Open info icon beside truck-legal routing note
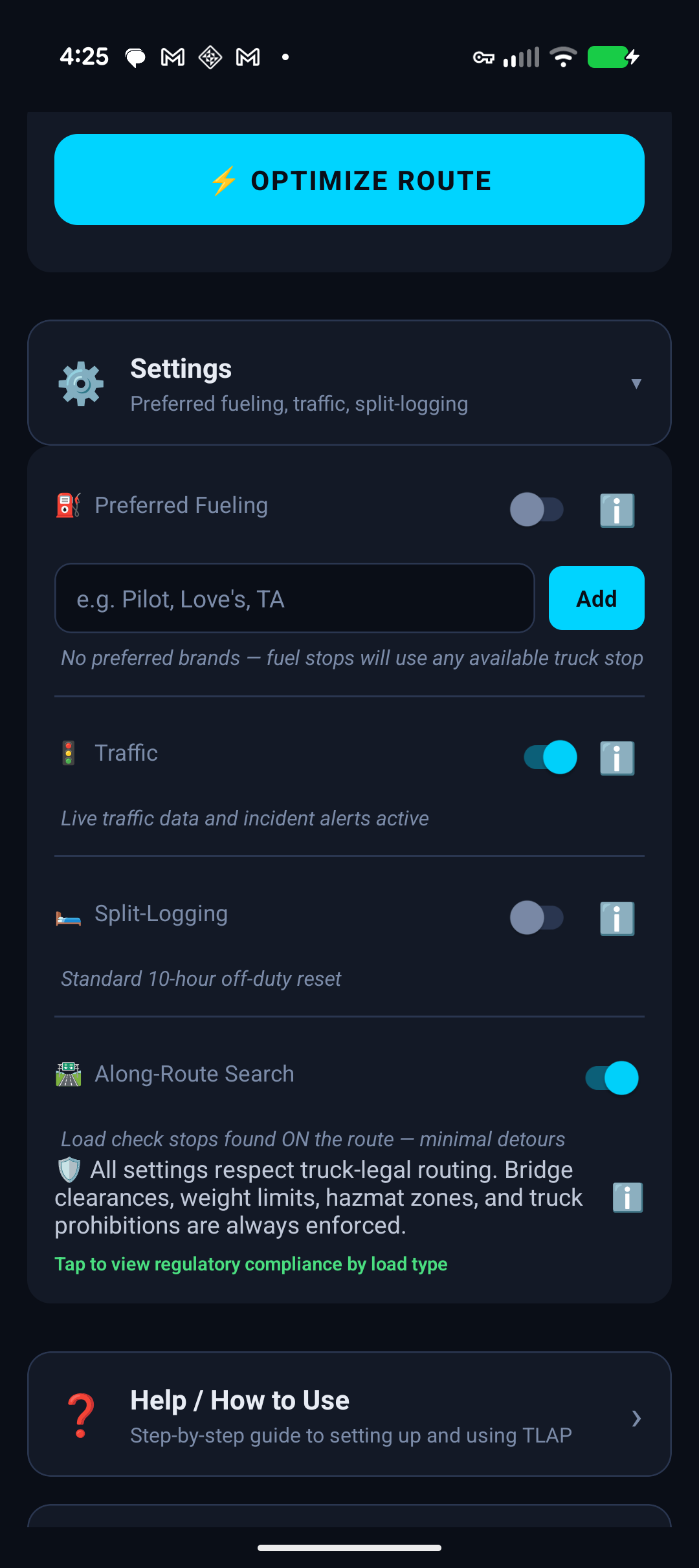699x1568 pixels. (627, 1198)
